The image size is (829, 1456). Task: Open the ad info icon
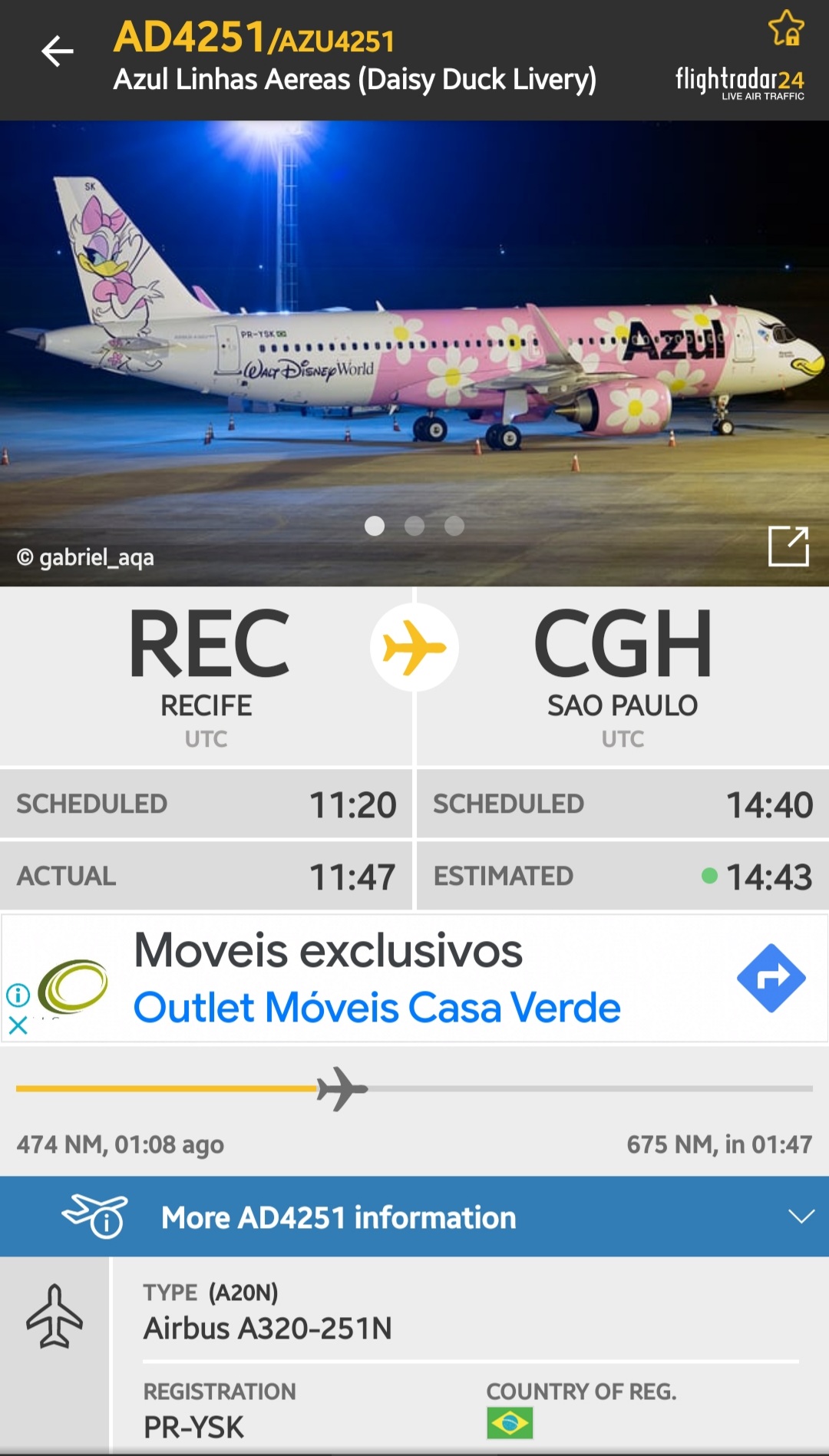click(x=18, y=995)
